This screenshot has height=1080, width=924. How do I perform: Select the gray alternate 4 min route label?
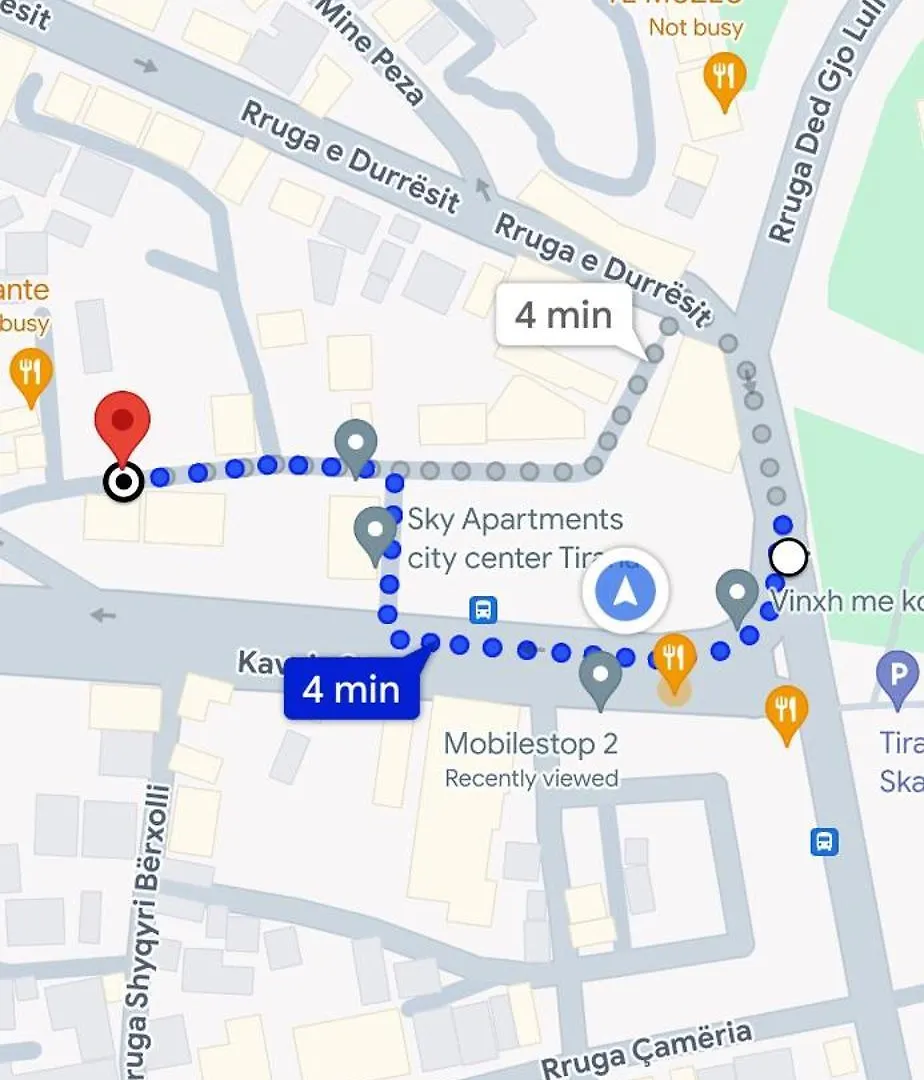[x=565, y=316]
